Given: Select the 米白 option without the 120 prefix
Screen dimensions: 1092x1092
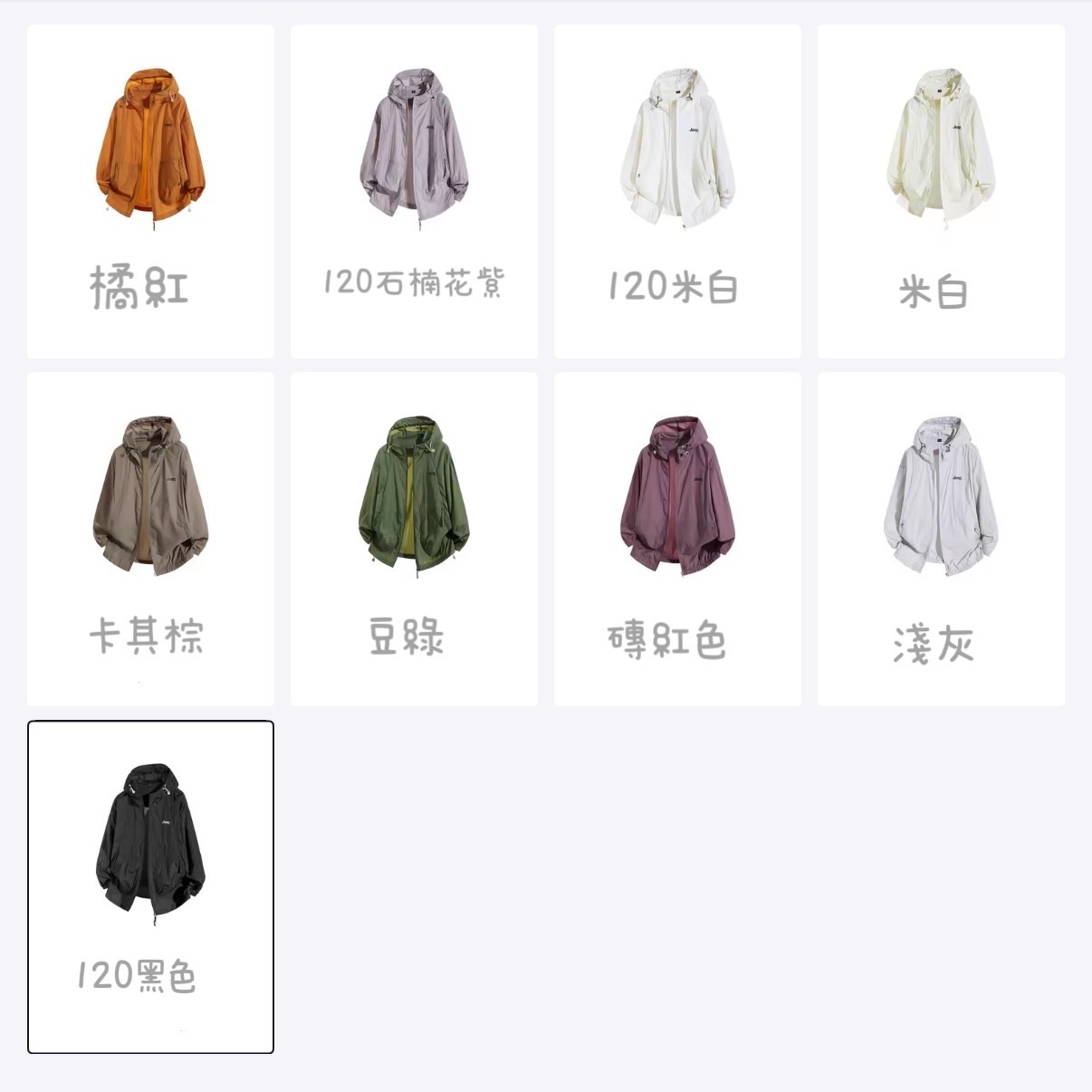Looking at the screenshot, I should coord(941,191).
